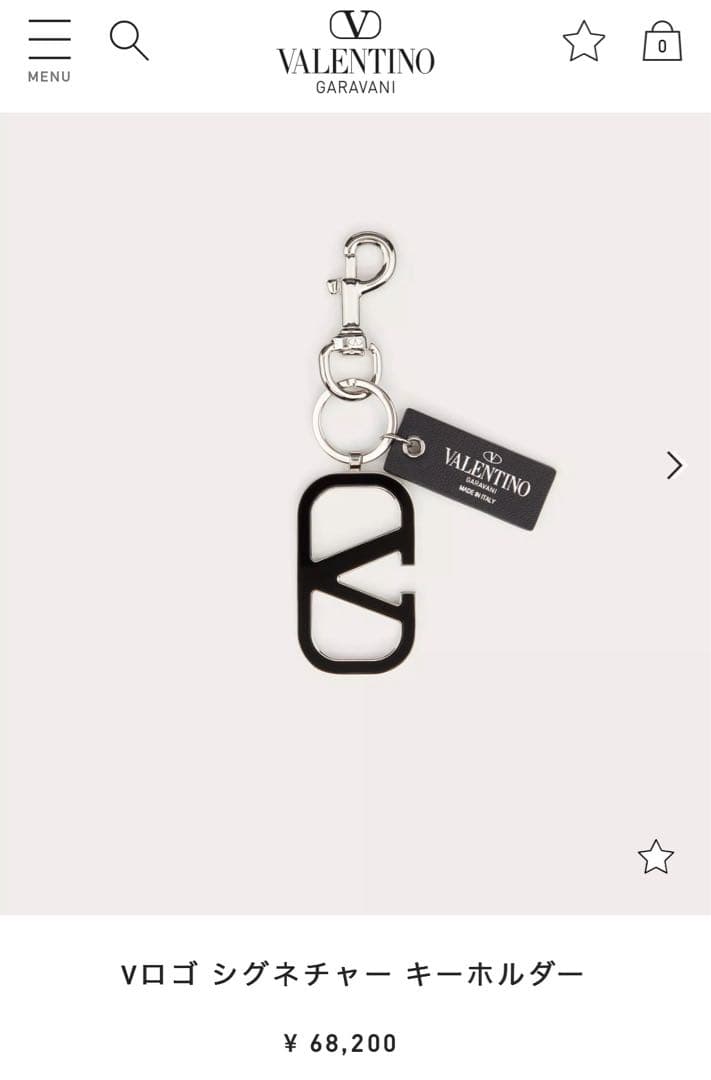Image resolution: width=711 pixels, height=1080 pixels.
Task: Show next product image arrow
Action: [675, 465]
